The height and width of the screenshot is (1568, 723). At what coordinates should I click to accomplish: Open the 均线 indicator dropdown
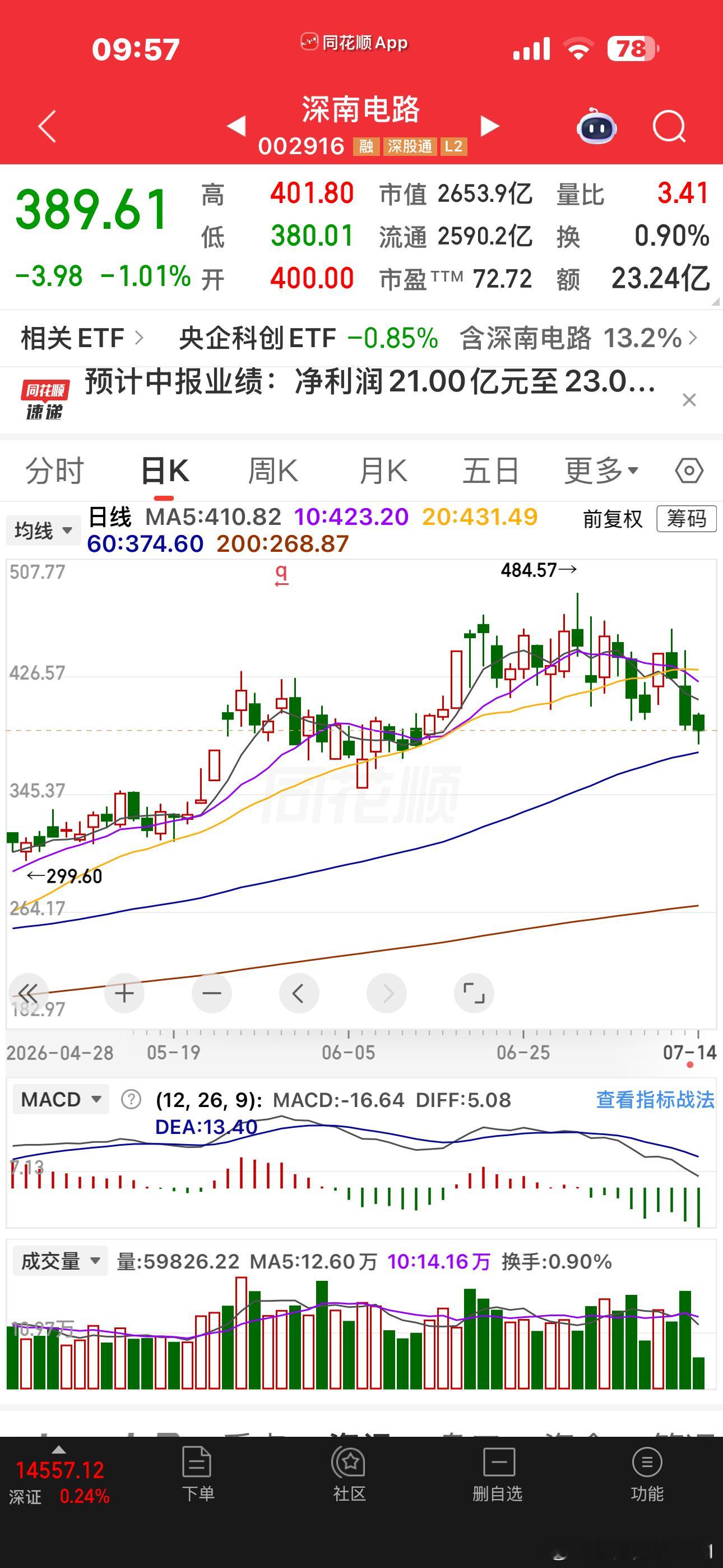click(x=43, y=530)
